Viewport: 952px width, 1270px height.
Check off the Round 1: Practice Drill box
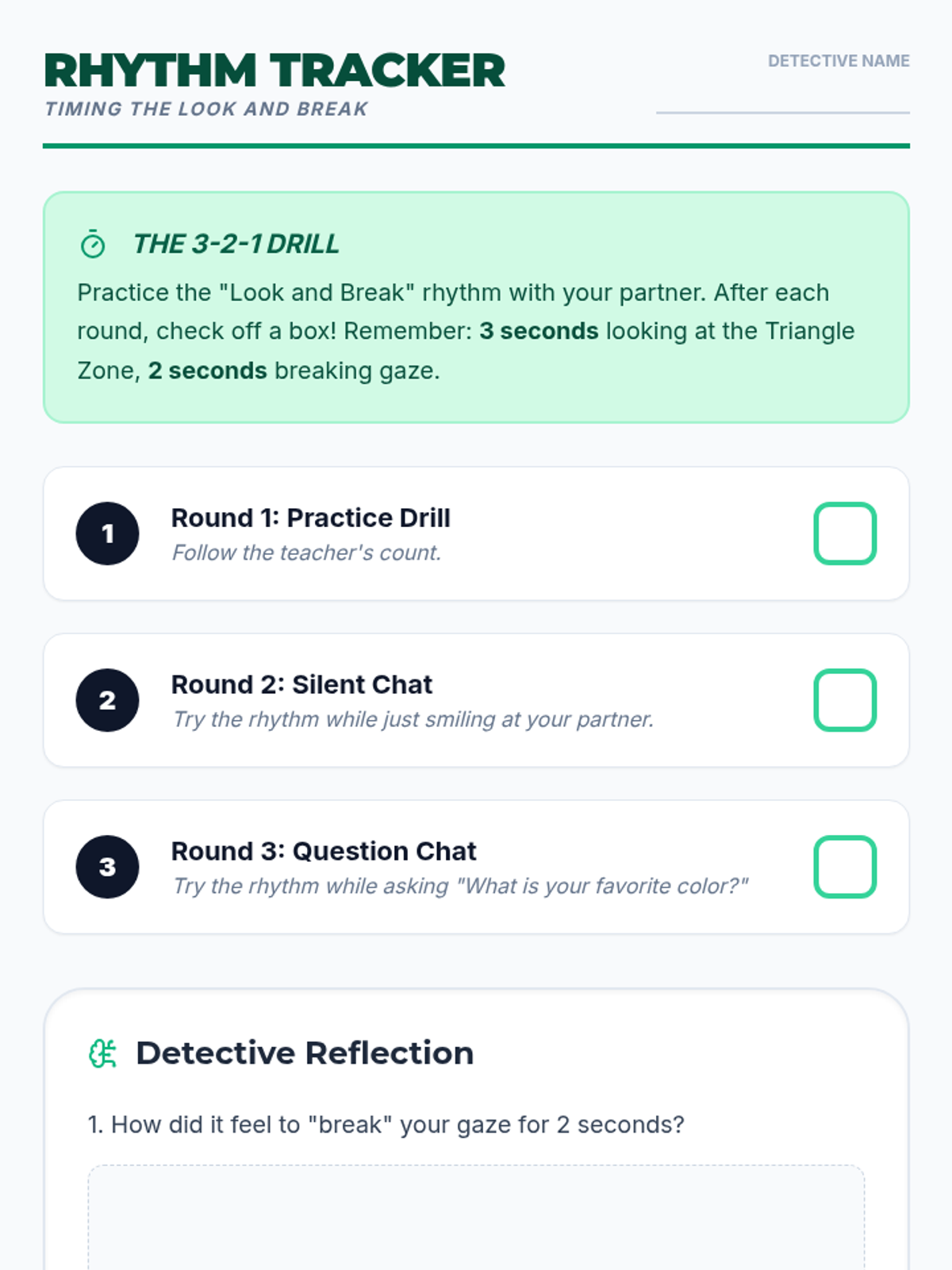tap(845, 533)
